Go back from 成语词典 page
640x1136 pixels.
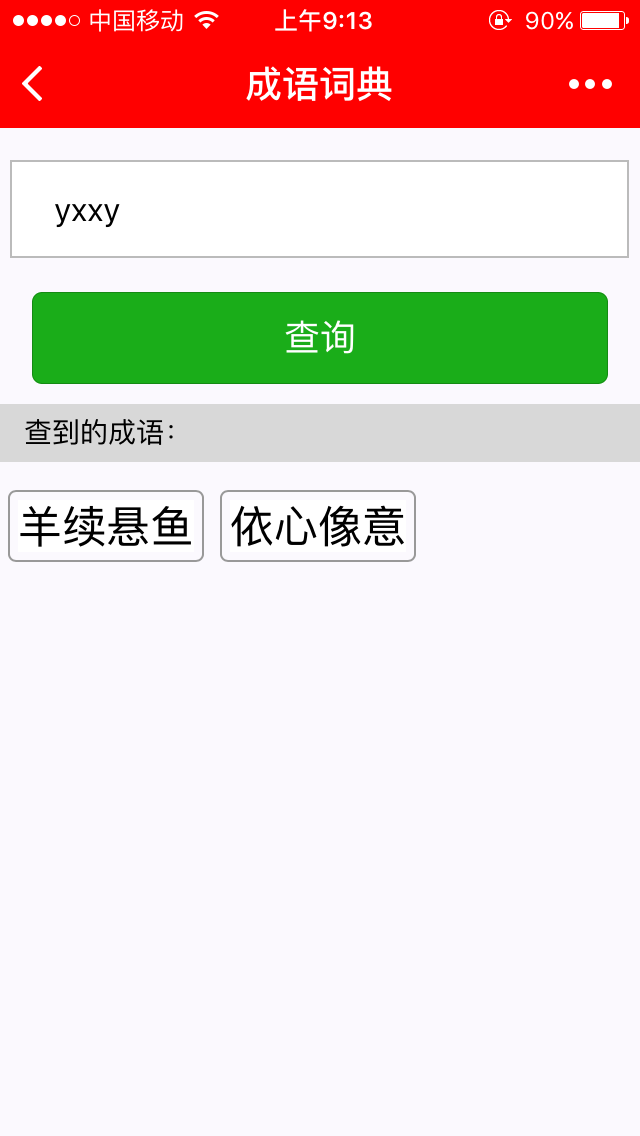pos(33,84)
